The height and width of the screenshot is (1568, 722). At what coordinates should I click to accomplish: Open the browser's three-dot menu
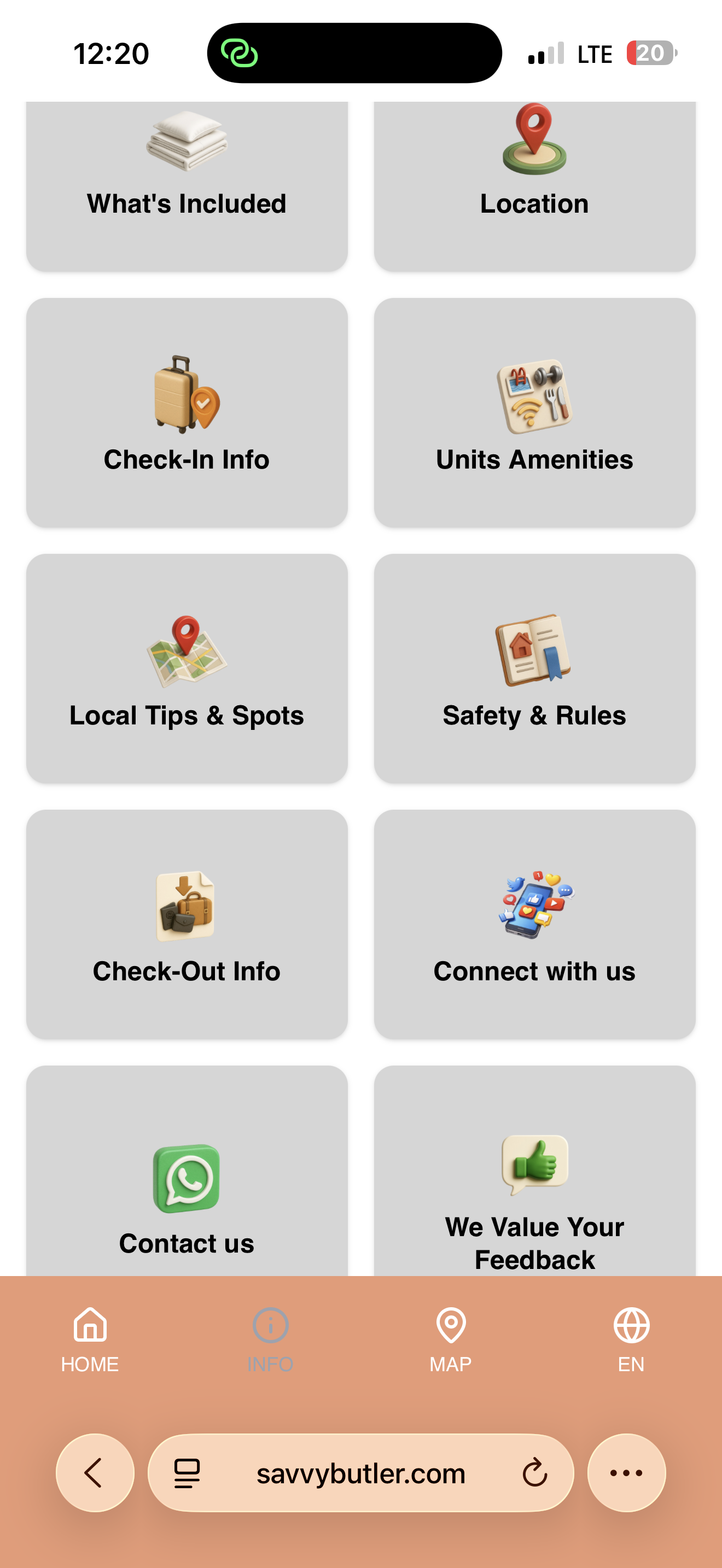click(x=626, y=1473)
